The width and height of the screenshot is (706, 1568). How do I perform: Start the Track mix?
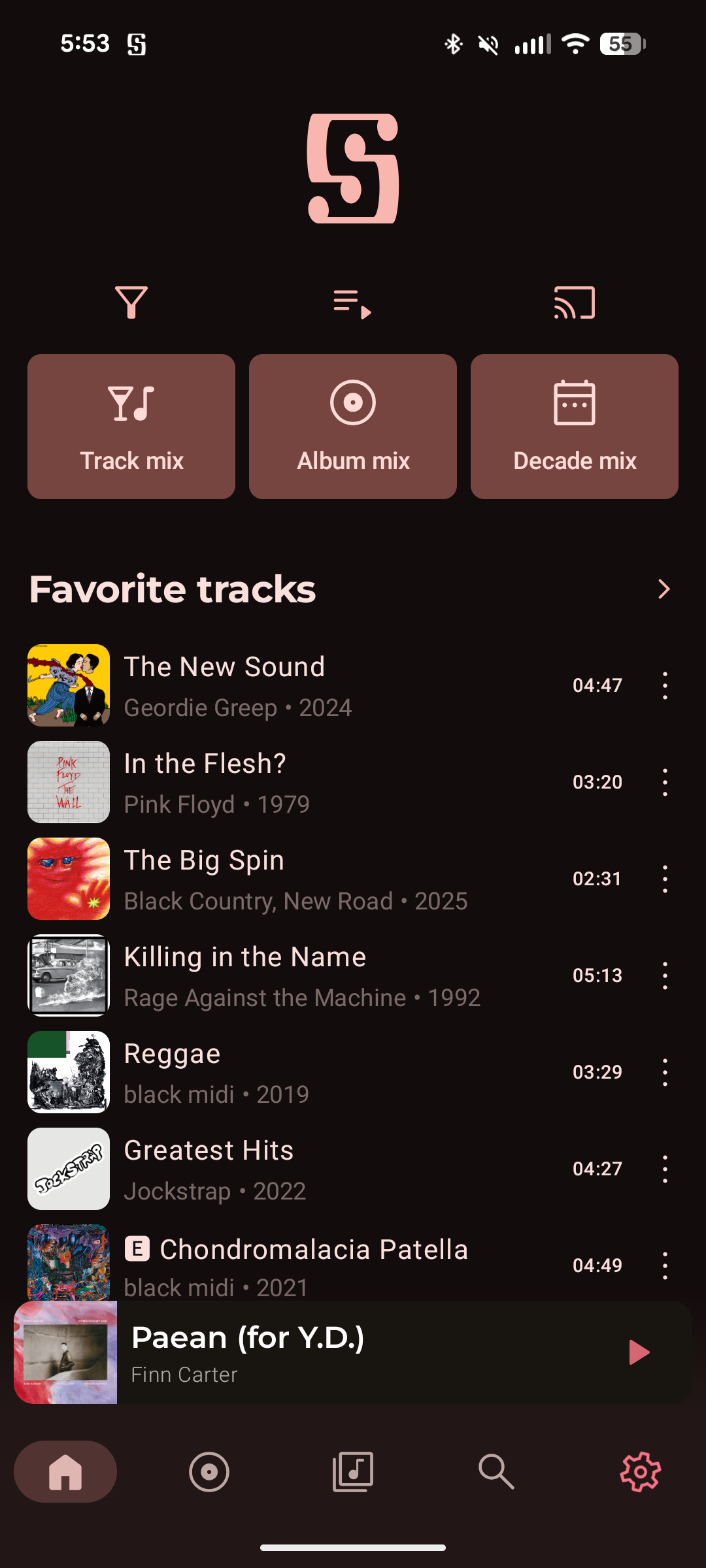[x=131, y=427]
